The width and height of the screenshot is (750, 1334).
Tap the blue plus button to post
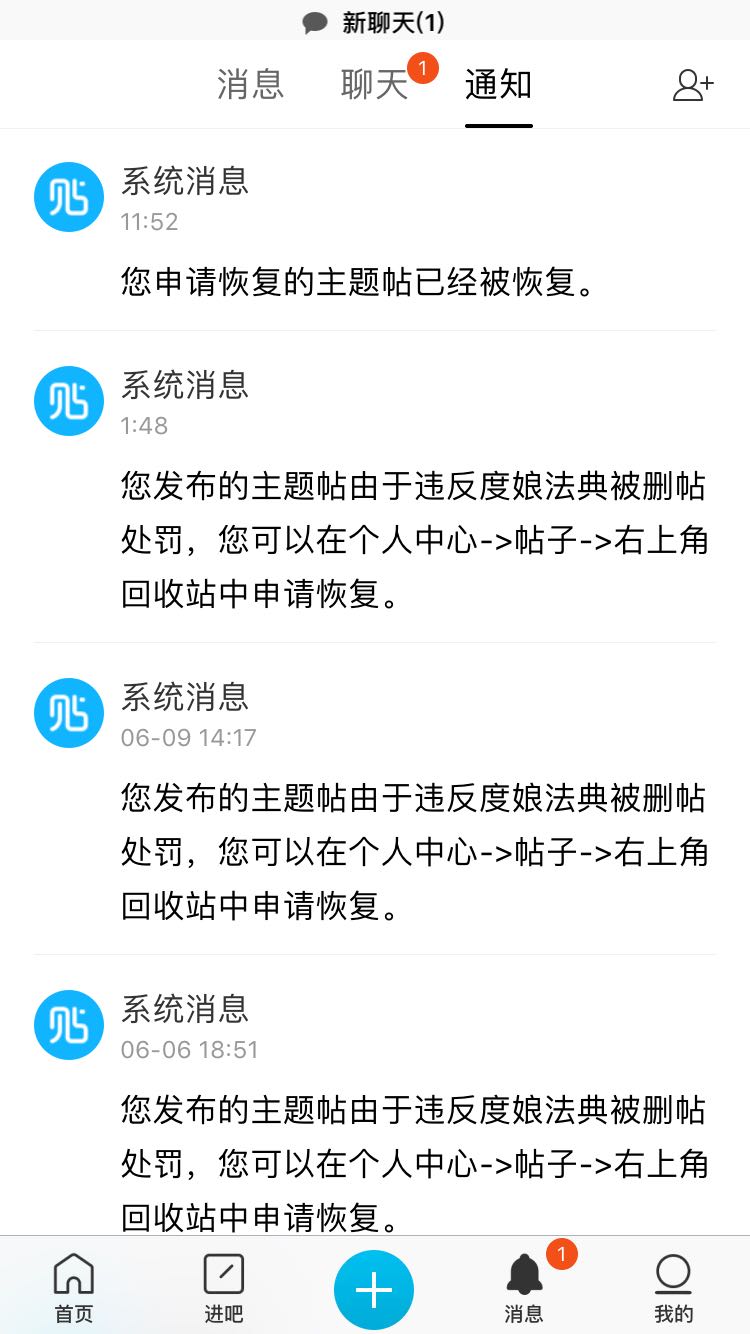coord(374,1290)
